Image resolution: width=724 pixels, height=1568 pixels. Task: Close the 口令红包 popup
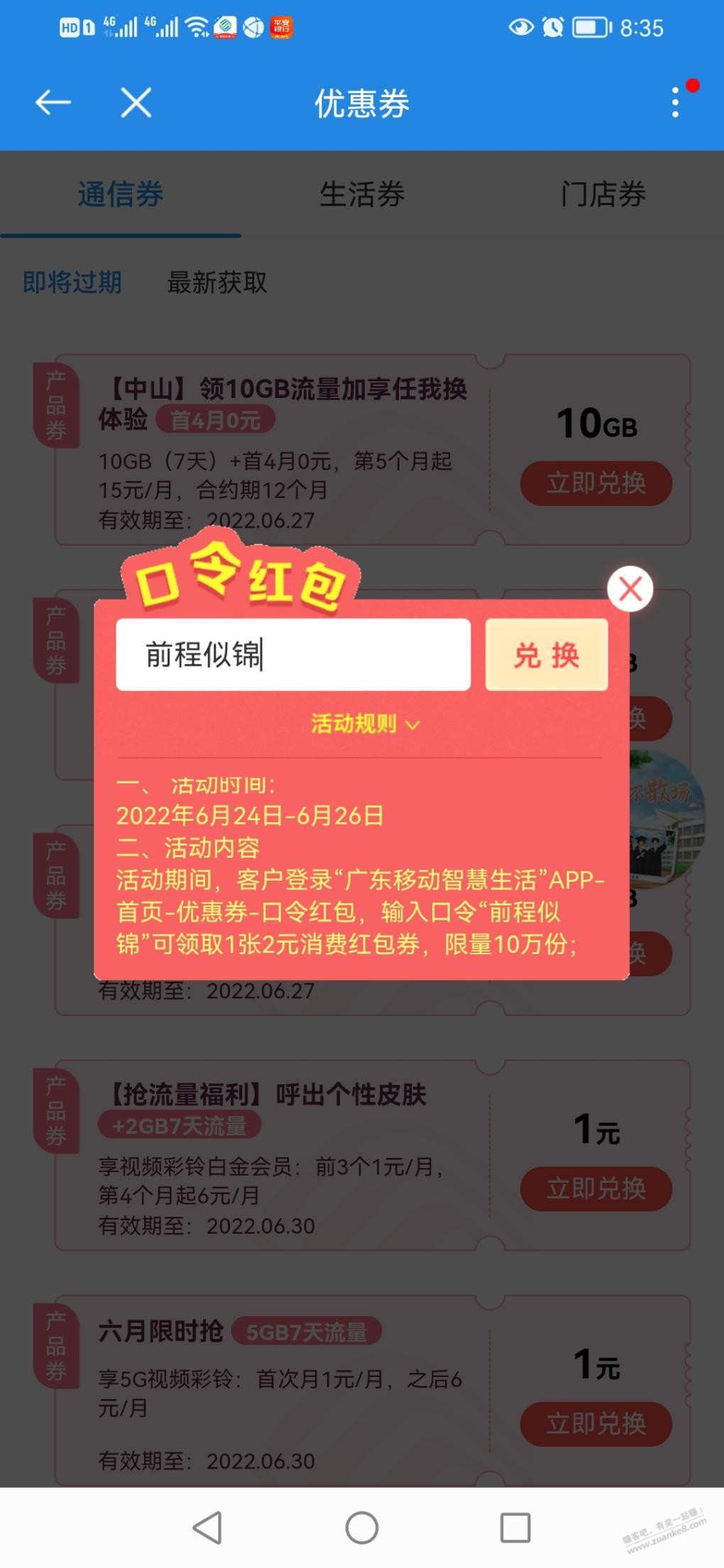(x=630, y=589)
